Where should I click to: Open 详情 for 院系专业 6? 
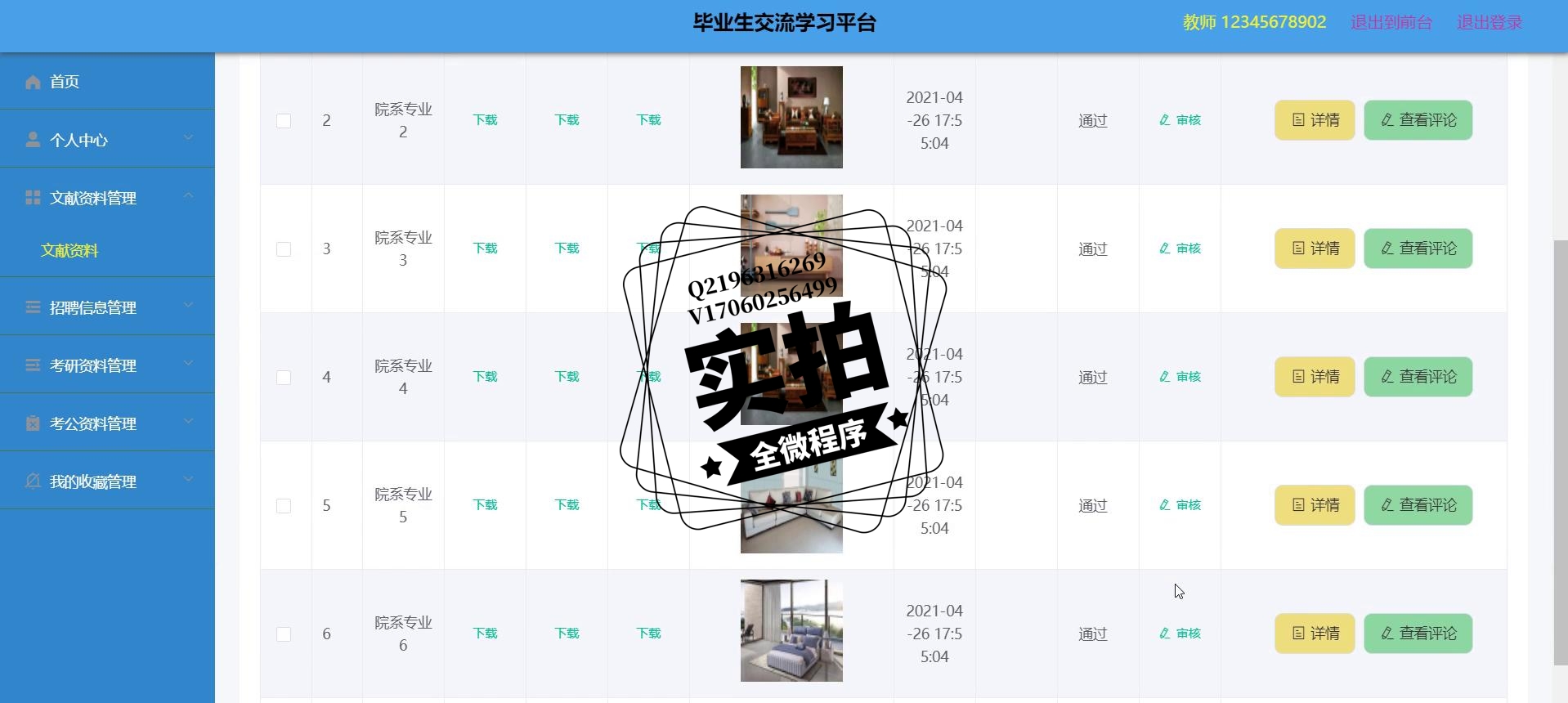point(1314,634)
